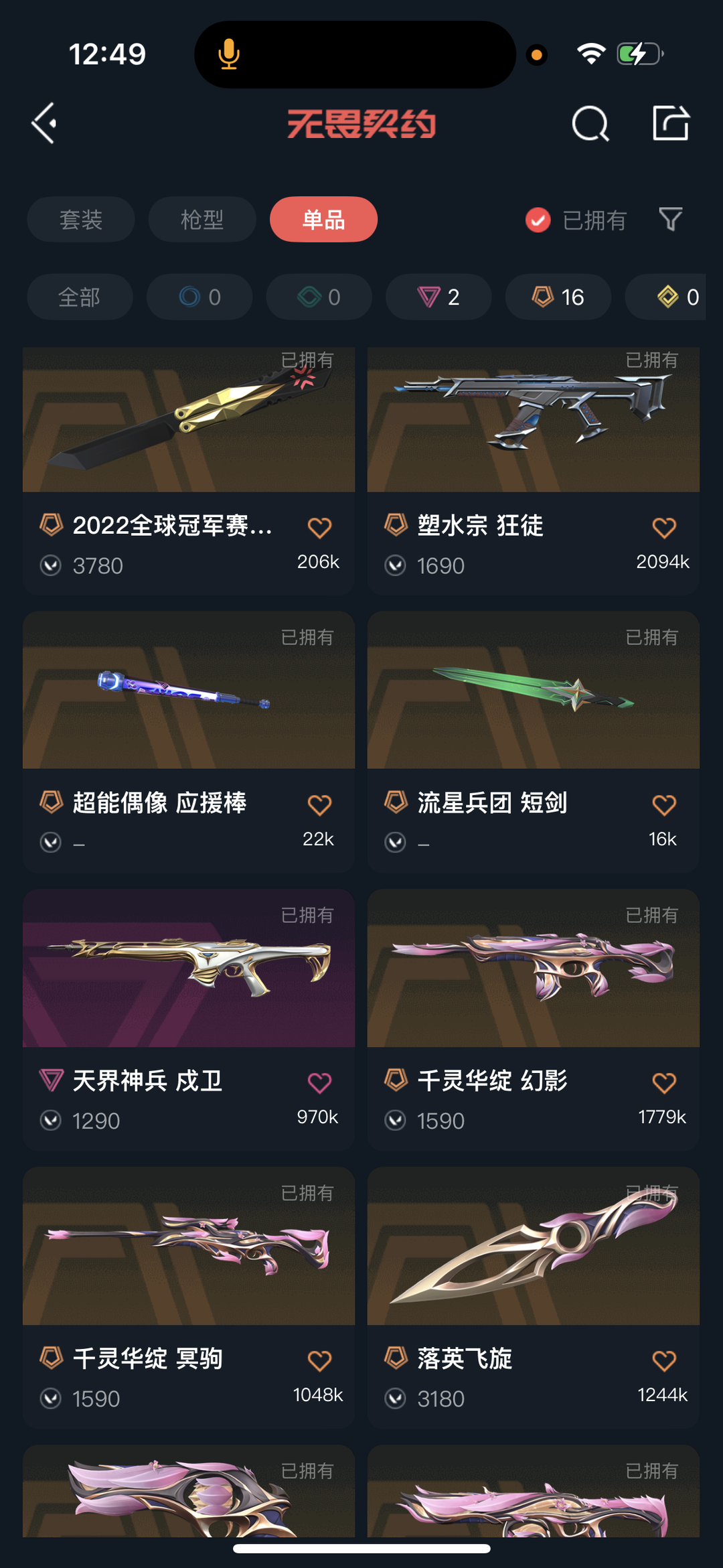Filter by the blue circle tier chip showing 0
Screen dimensions: 723x1568
click(x=199, y=297)
